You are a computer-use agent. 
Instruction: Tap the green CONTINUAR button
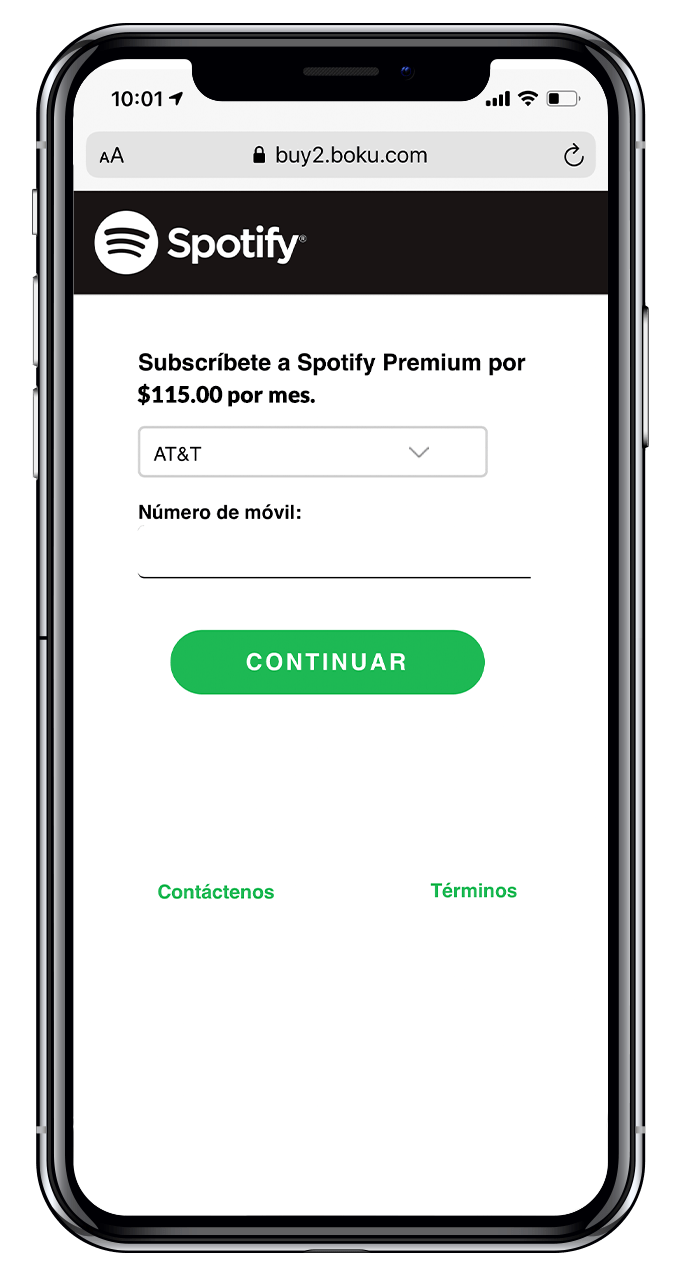point(327,662)
